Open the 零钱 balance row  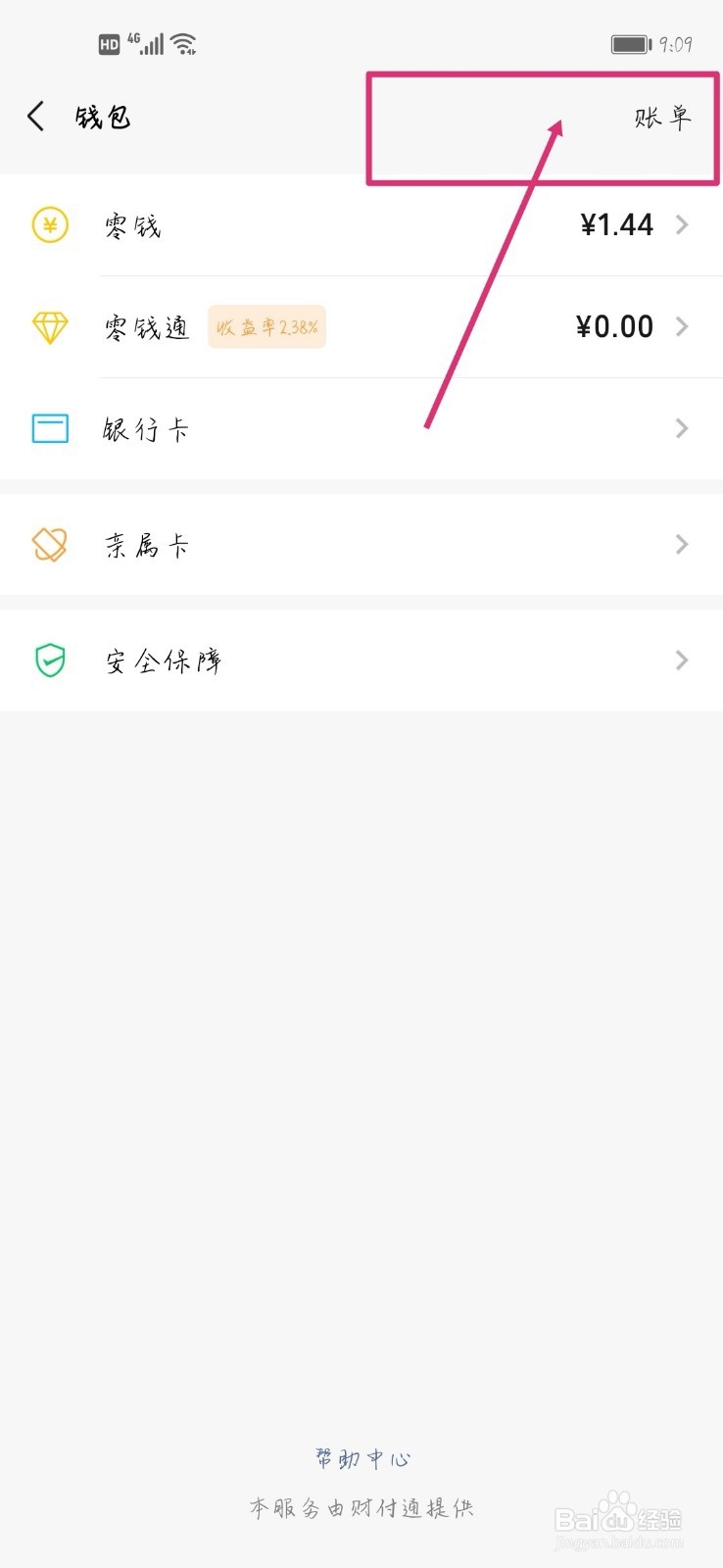(361, 225)
